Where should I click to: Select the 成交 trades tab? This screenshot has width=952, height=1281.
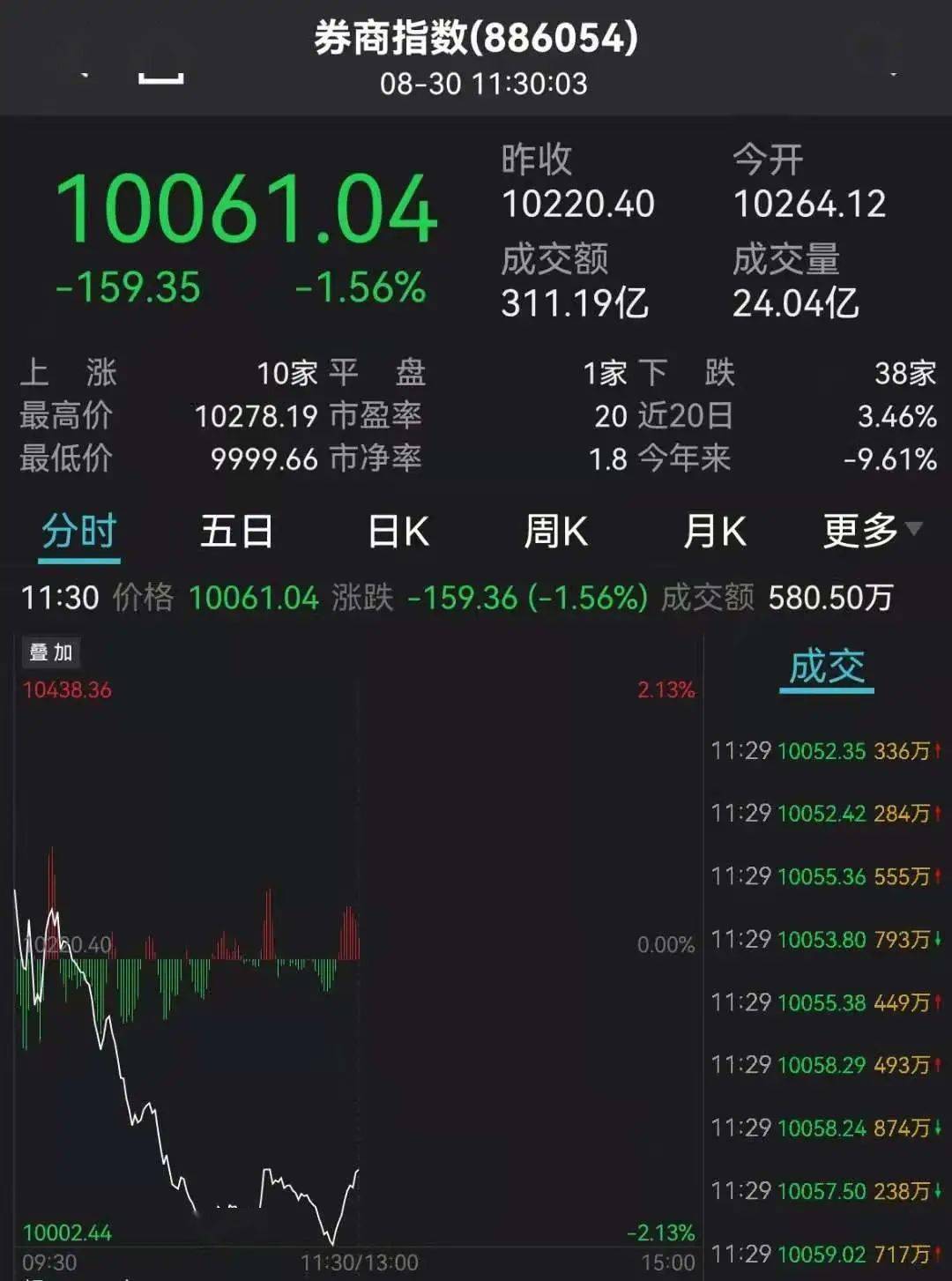point(826,667)
